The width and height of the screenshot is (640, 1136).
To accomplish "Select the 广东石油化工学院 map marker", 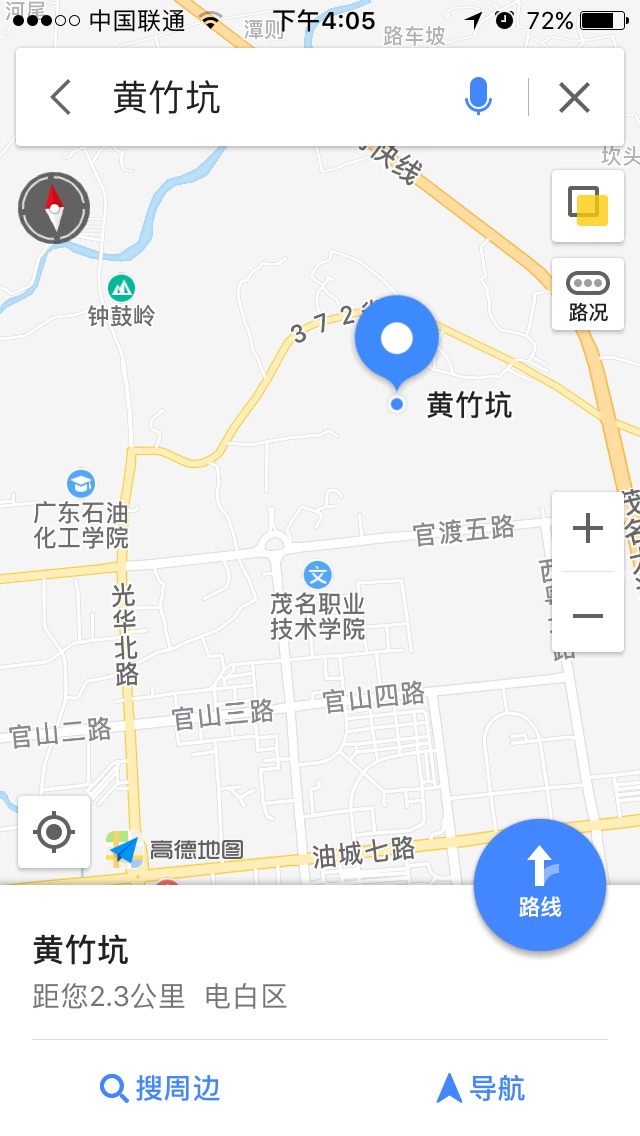I will point(80,484).
